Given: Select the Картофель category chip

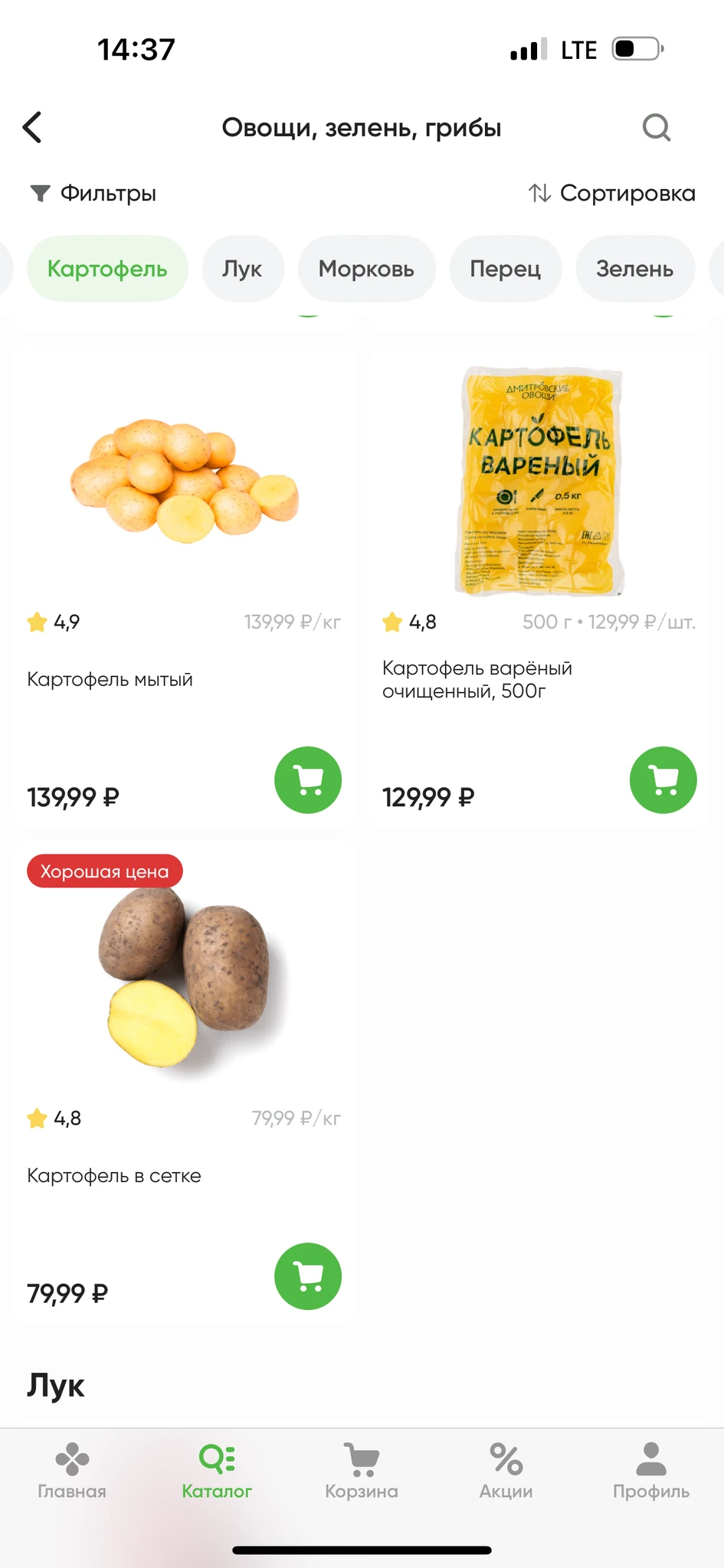Looking at the screenshot, I should (107, 269).
